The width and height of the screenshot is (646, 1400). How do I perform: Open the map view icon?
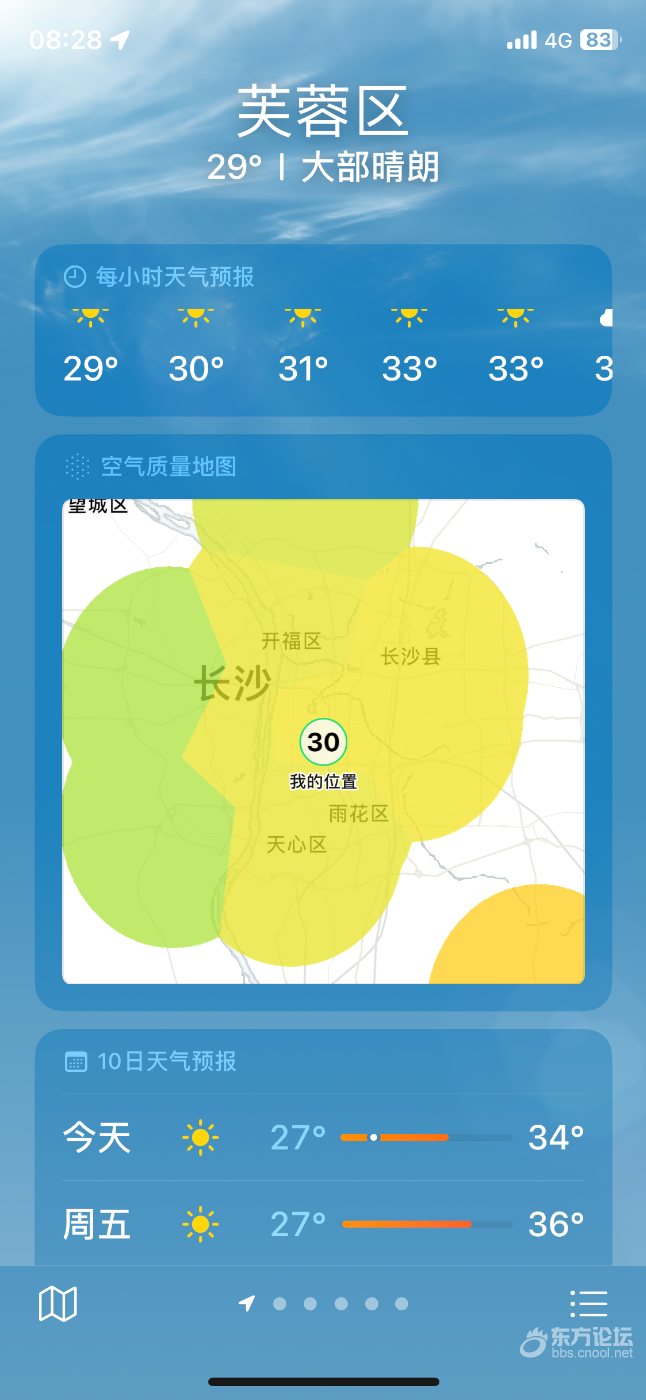58,1303
